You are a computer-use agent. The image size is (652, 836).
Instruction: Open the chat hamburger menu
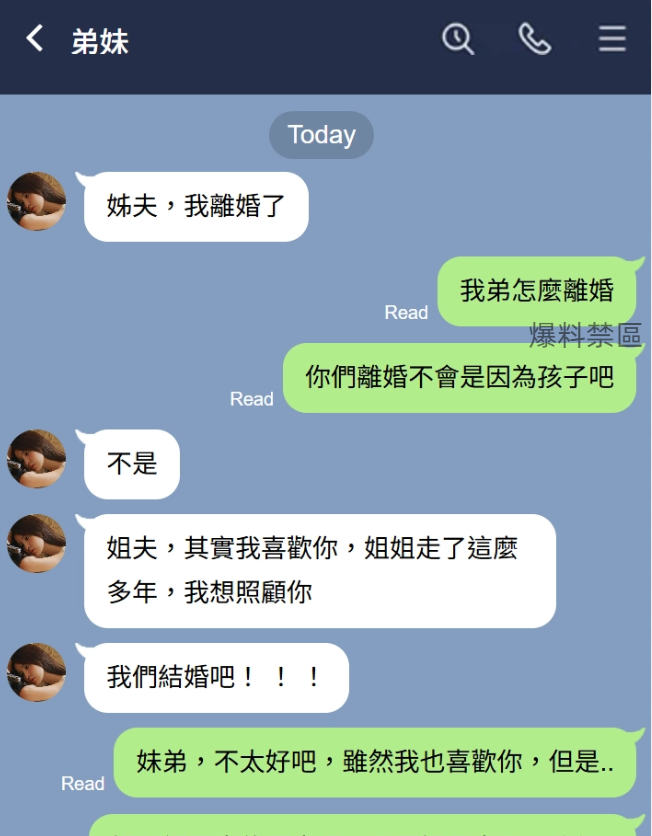coord(612,39)
